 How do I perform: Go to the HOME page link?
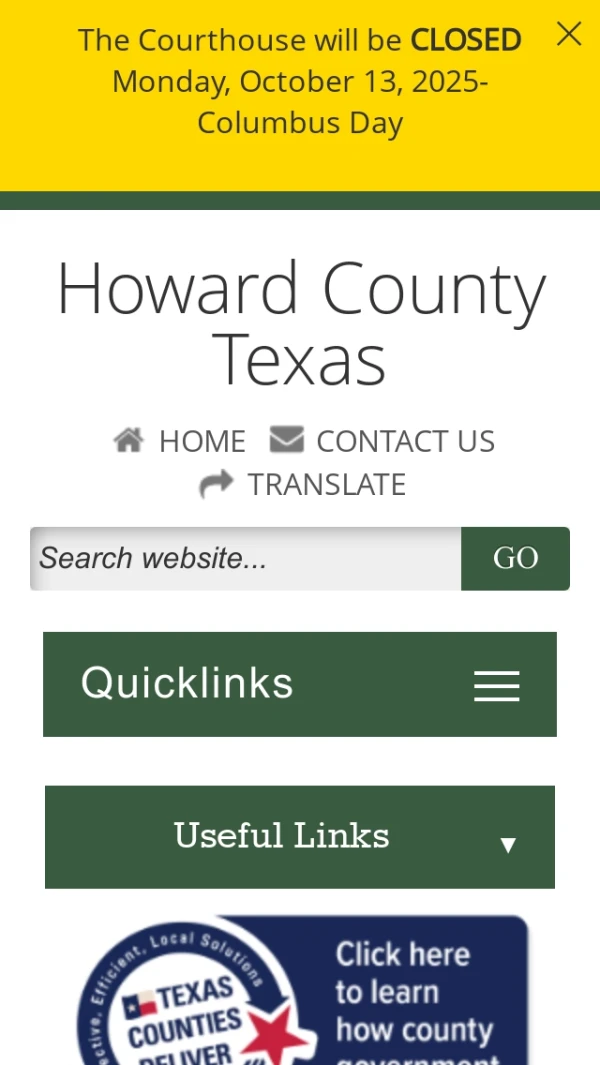click(180, 441)
